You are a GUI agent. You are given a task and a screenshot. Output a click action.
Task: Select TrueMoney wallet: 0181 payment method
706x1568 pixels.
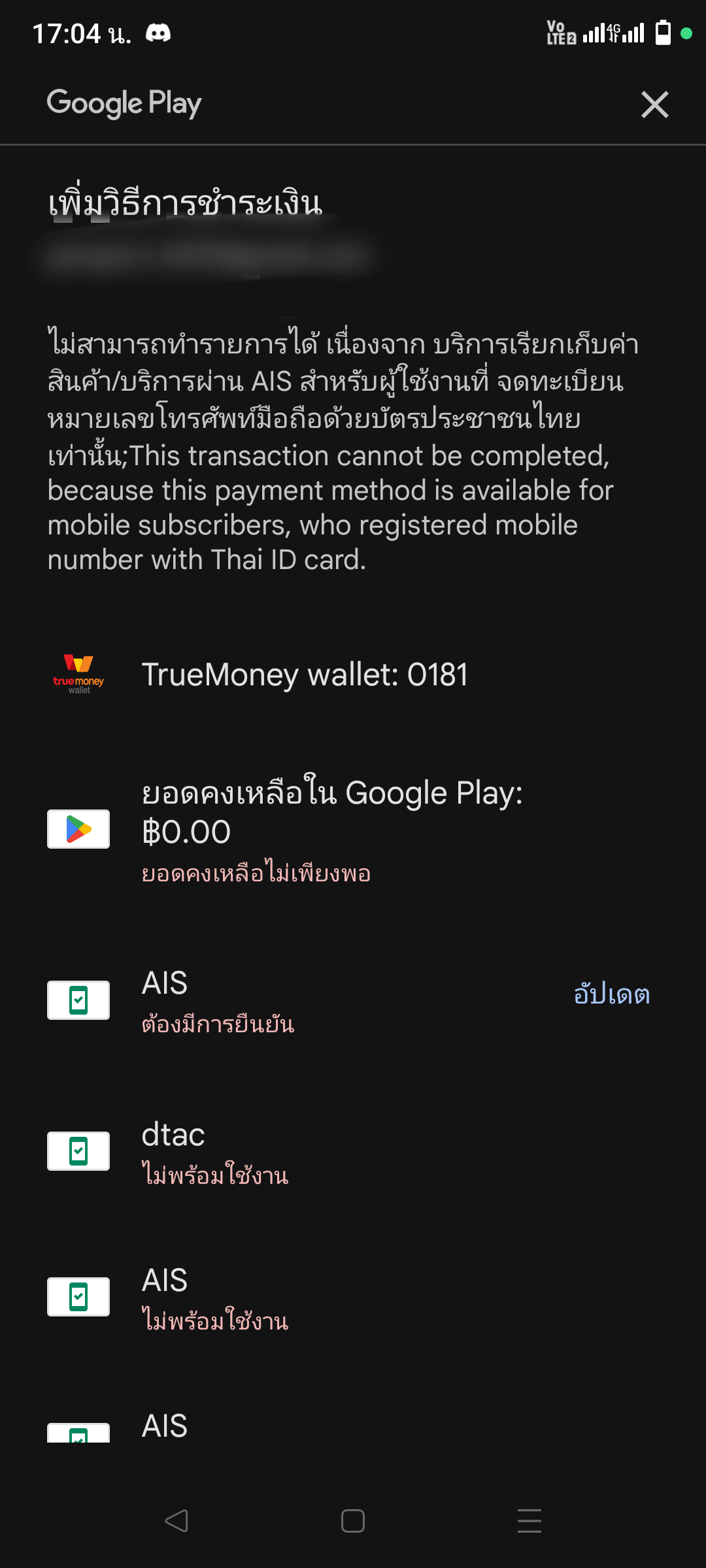(x=353, y=675)
